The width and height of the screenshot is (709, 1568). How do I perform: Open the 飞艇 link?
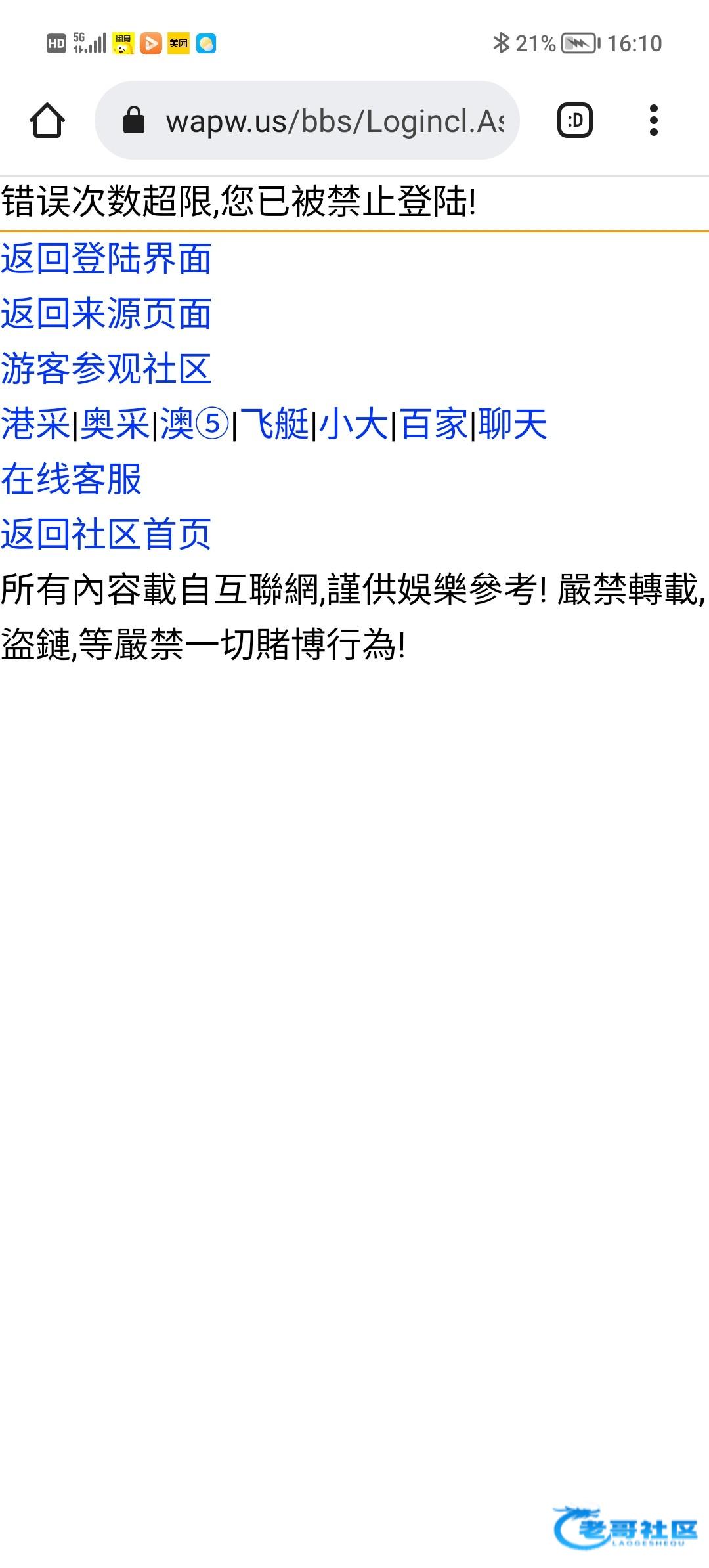point(274,424)
